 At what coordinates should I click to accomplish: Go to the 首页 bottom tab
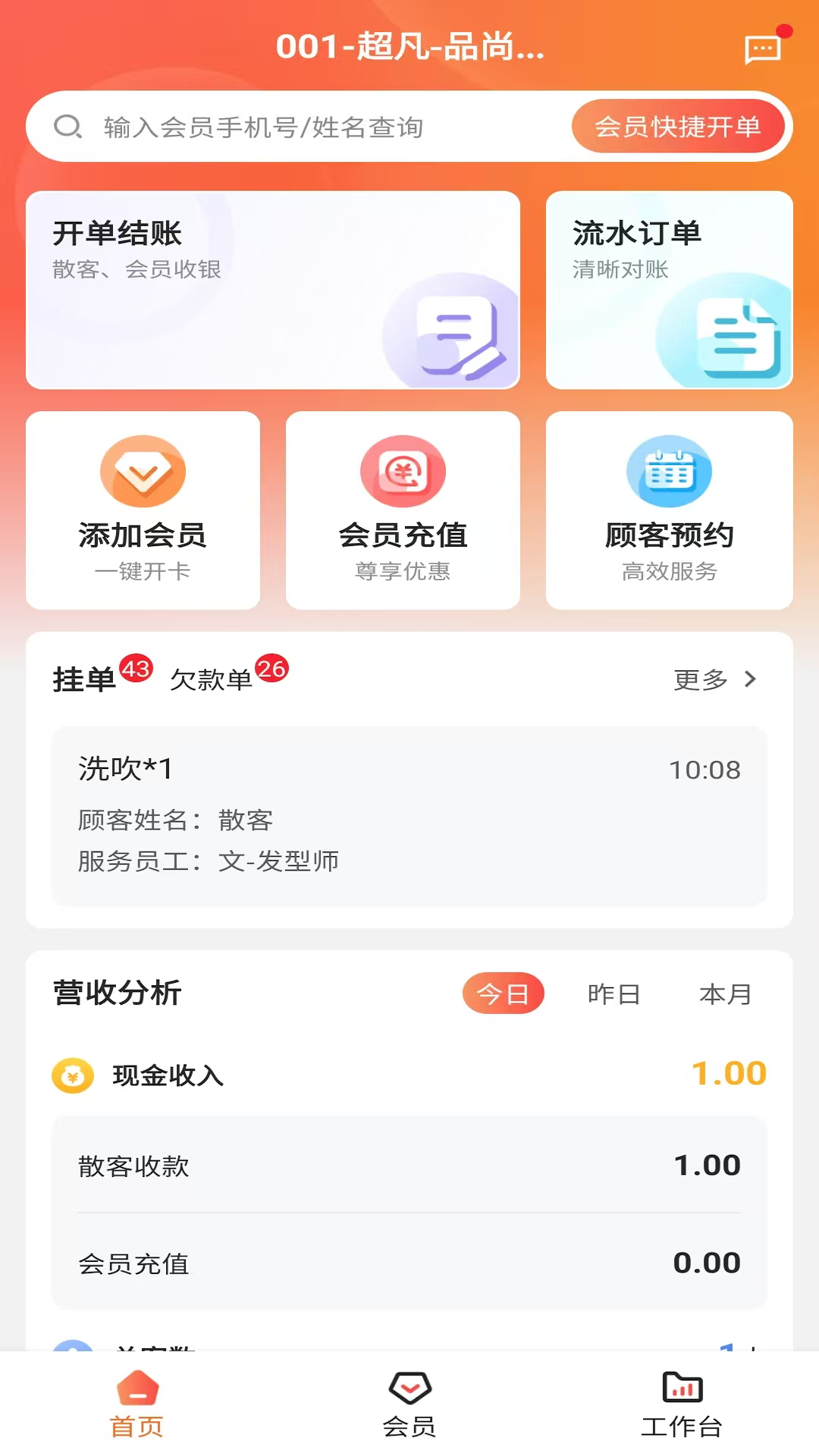[x=137, y=1403]
